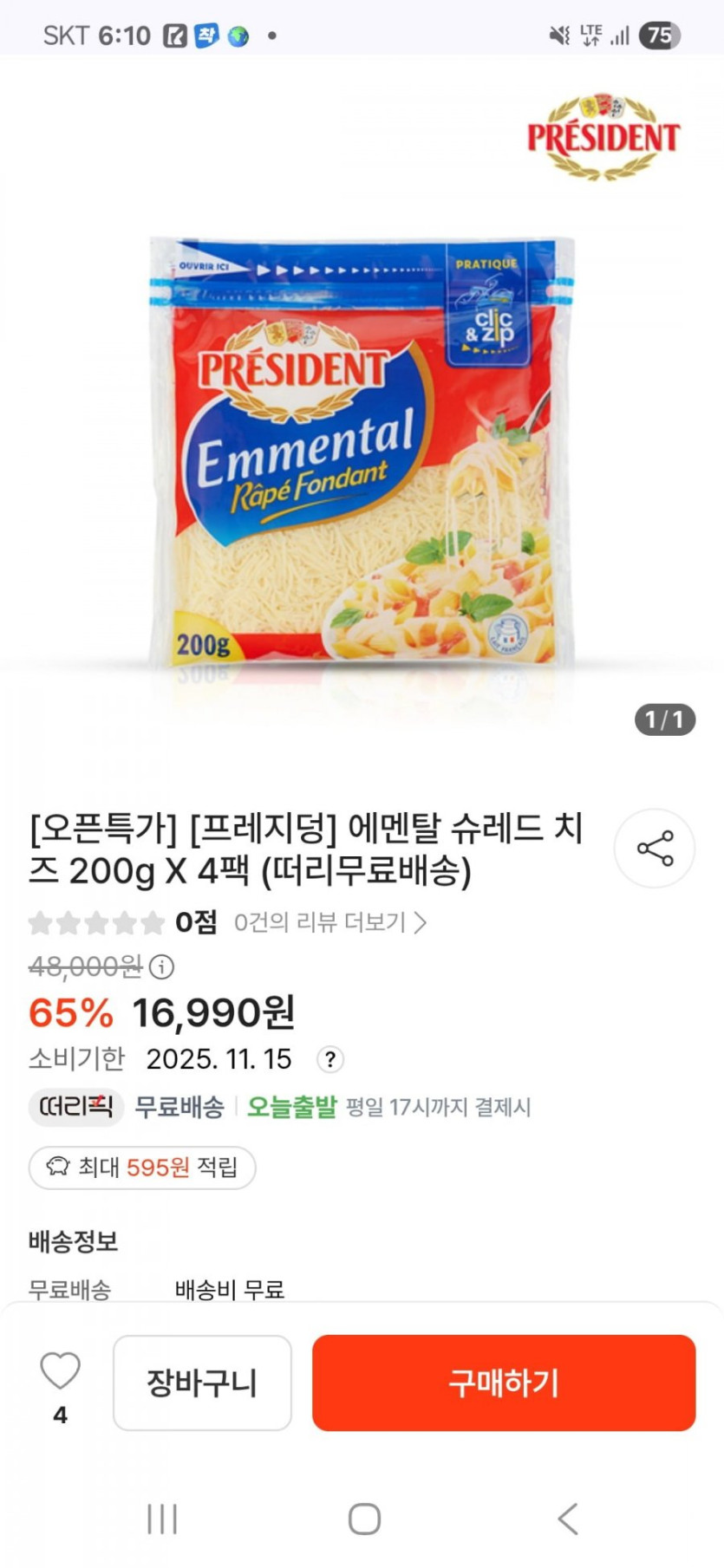The height and width of the screenshot is (1568, 724).
Task: Tap the 최대 595원 적립 chip
Action: pyautogui.click(x=142, y=1168)
